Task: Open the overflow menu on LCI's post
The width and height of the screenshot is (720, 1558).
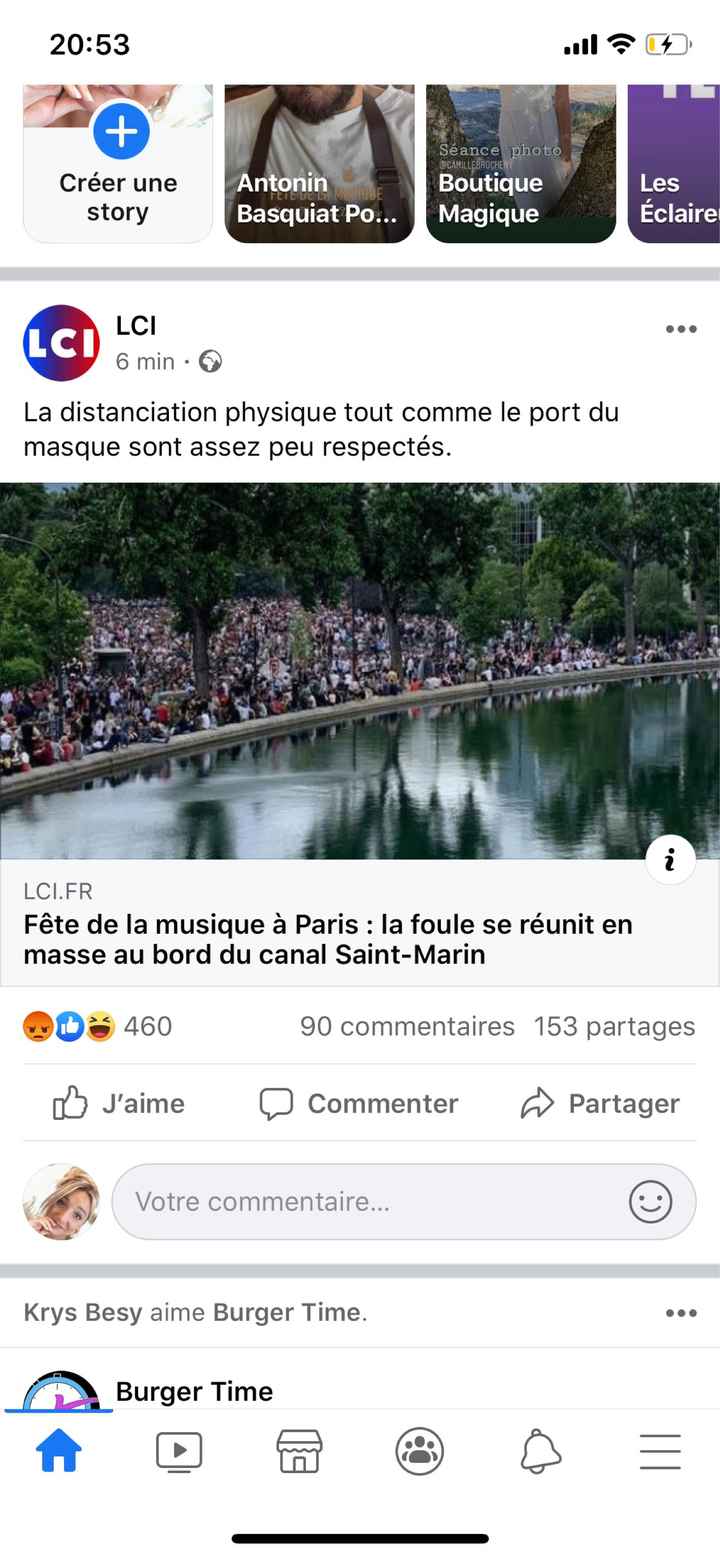Action: click(681, 329)
